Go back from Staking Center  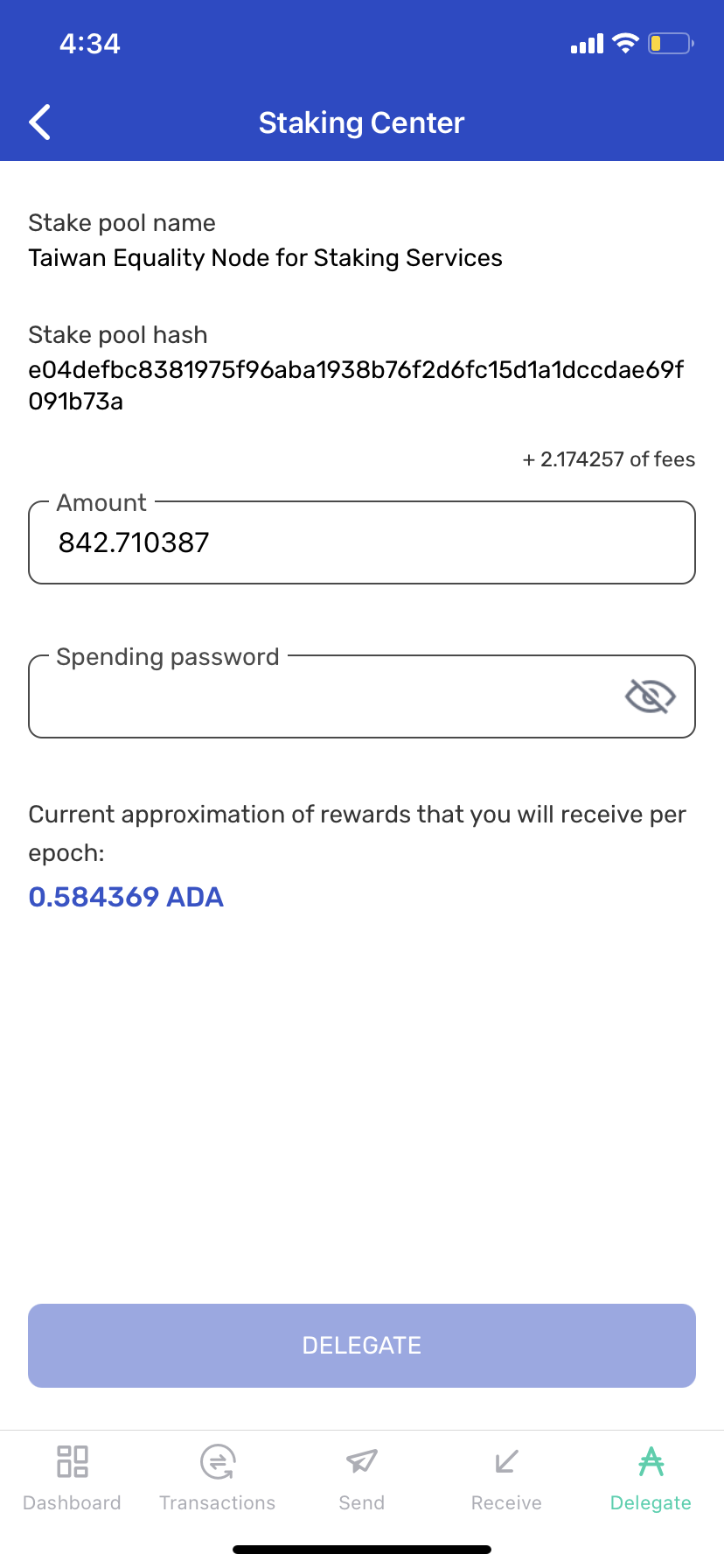click(40, 122)
